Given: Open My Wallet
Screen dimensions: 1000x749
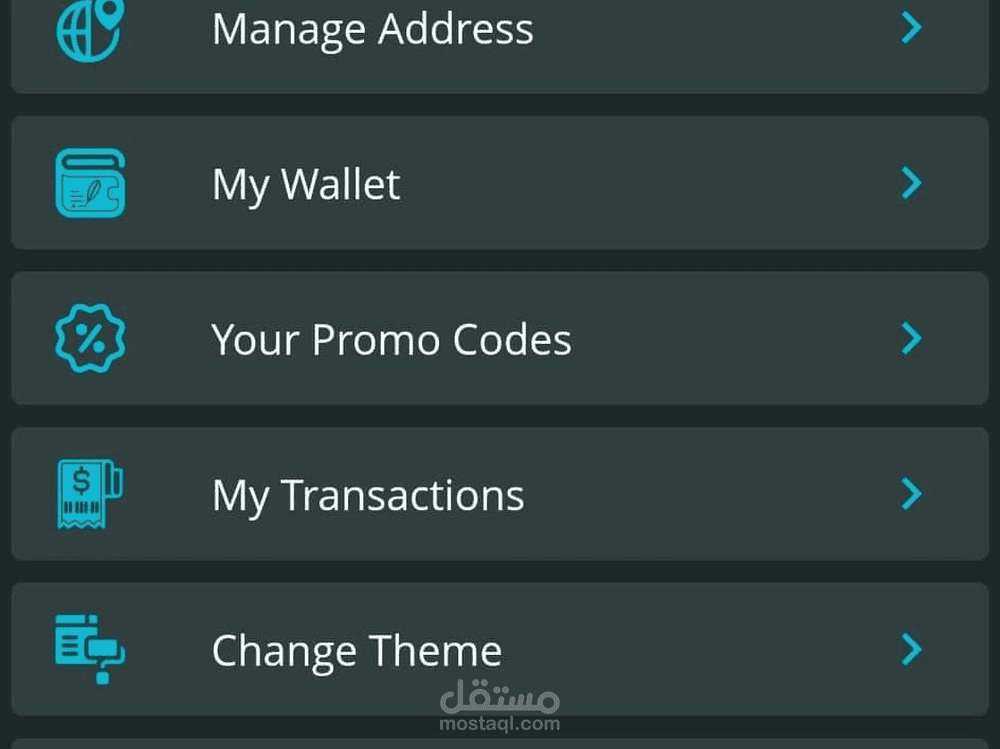Looking at the screenshot, I should coord(306,185).
